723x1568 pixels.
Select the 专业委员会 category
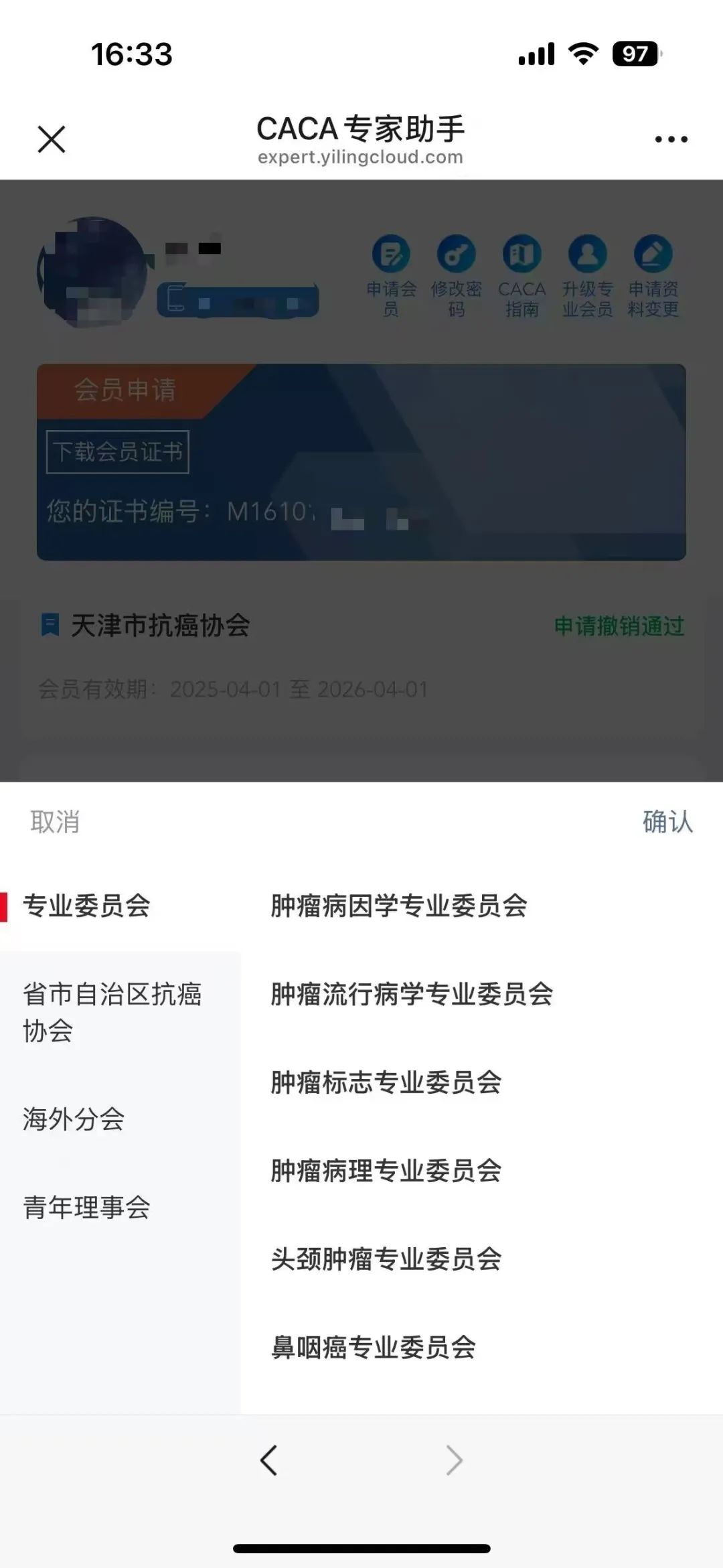click(87, 906)
